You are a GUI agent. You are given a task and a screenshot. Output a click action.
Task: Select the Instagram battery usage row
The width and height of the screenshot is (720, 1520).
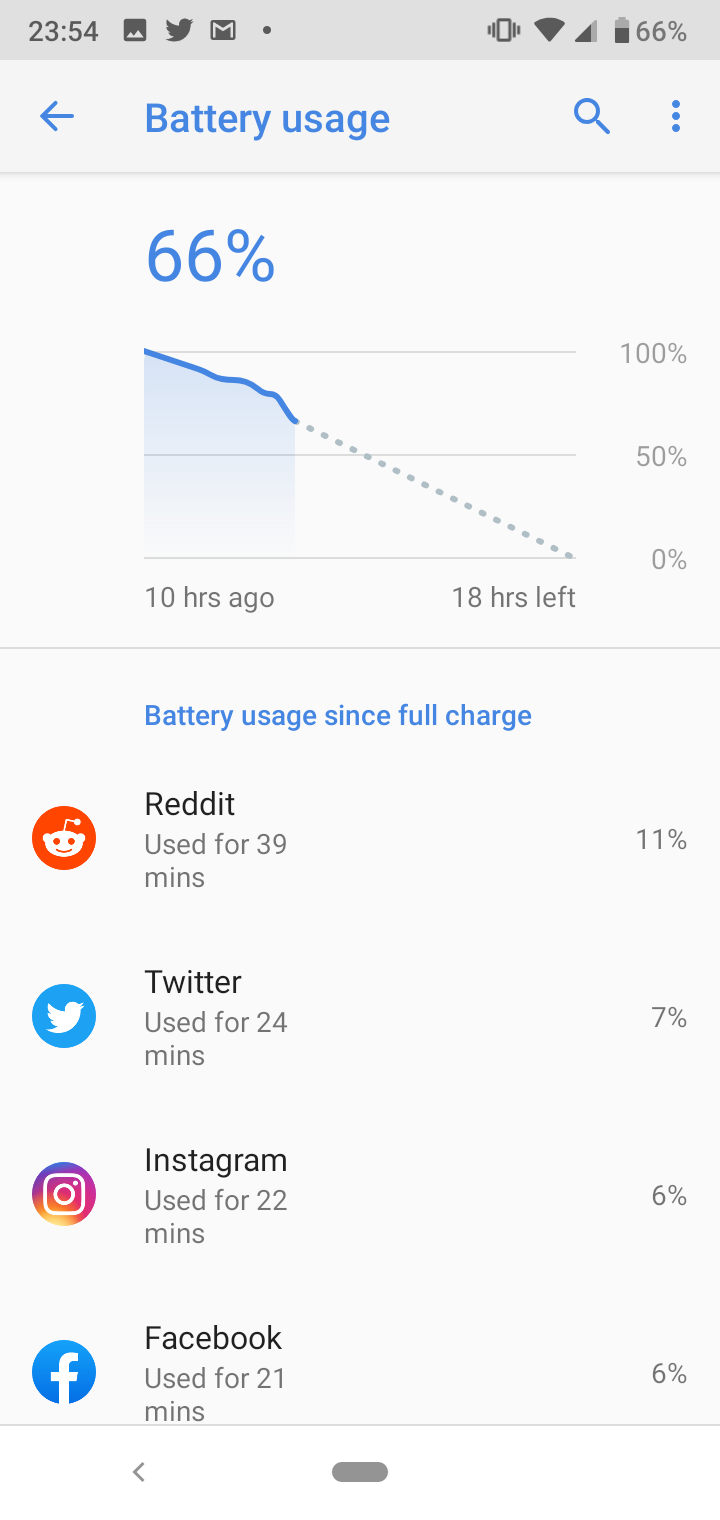click(x=360, y=1196)
